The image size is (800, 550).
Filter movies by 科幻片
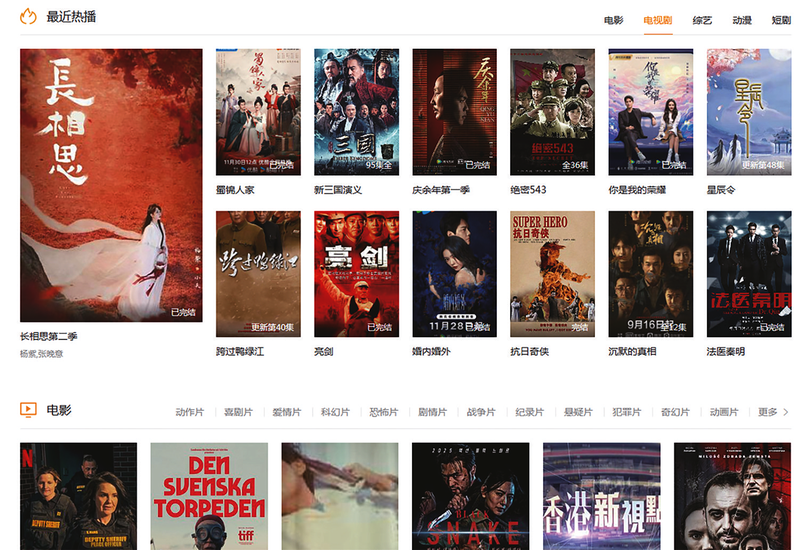tap(335, 412)
